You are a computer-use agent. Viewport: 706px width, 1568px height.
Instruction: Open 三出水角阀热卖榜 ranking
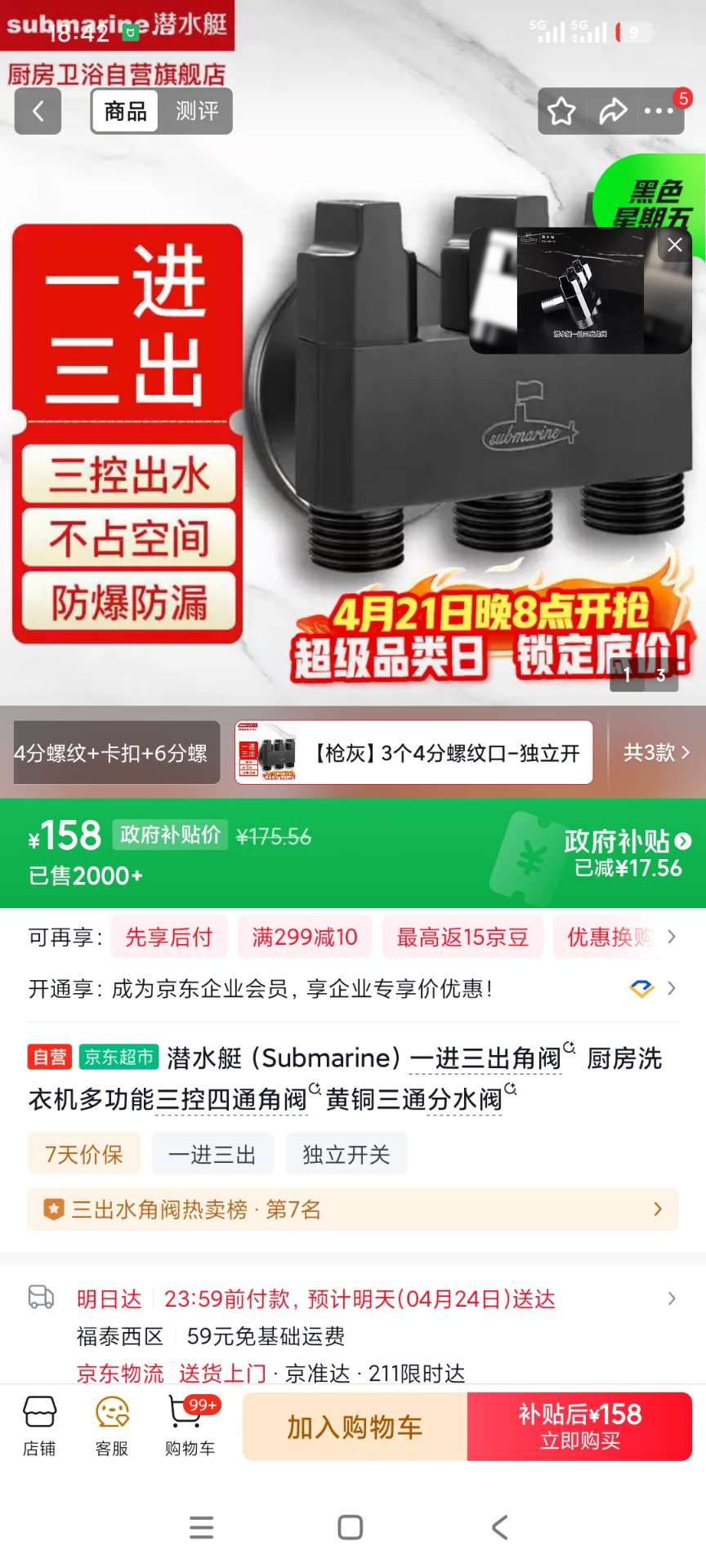pyautogui.click(x=353, y=1209)
